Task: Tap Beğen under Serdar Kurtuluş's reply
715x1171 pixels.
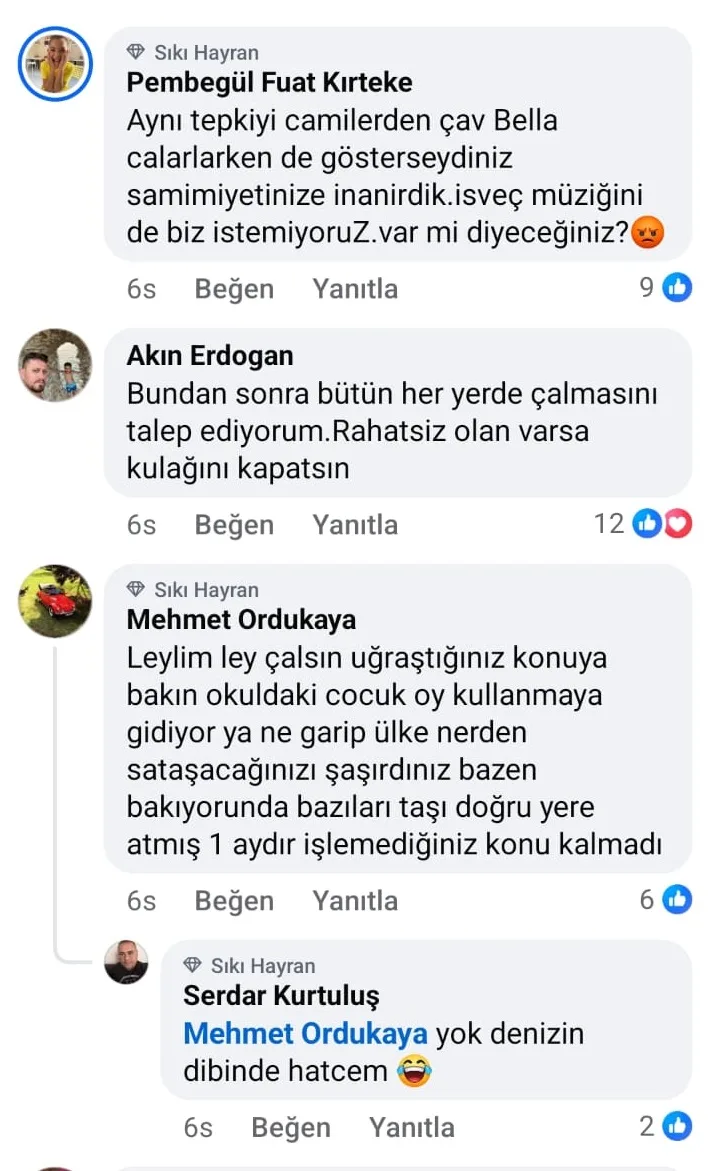Action: point(290,1128)
